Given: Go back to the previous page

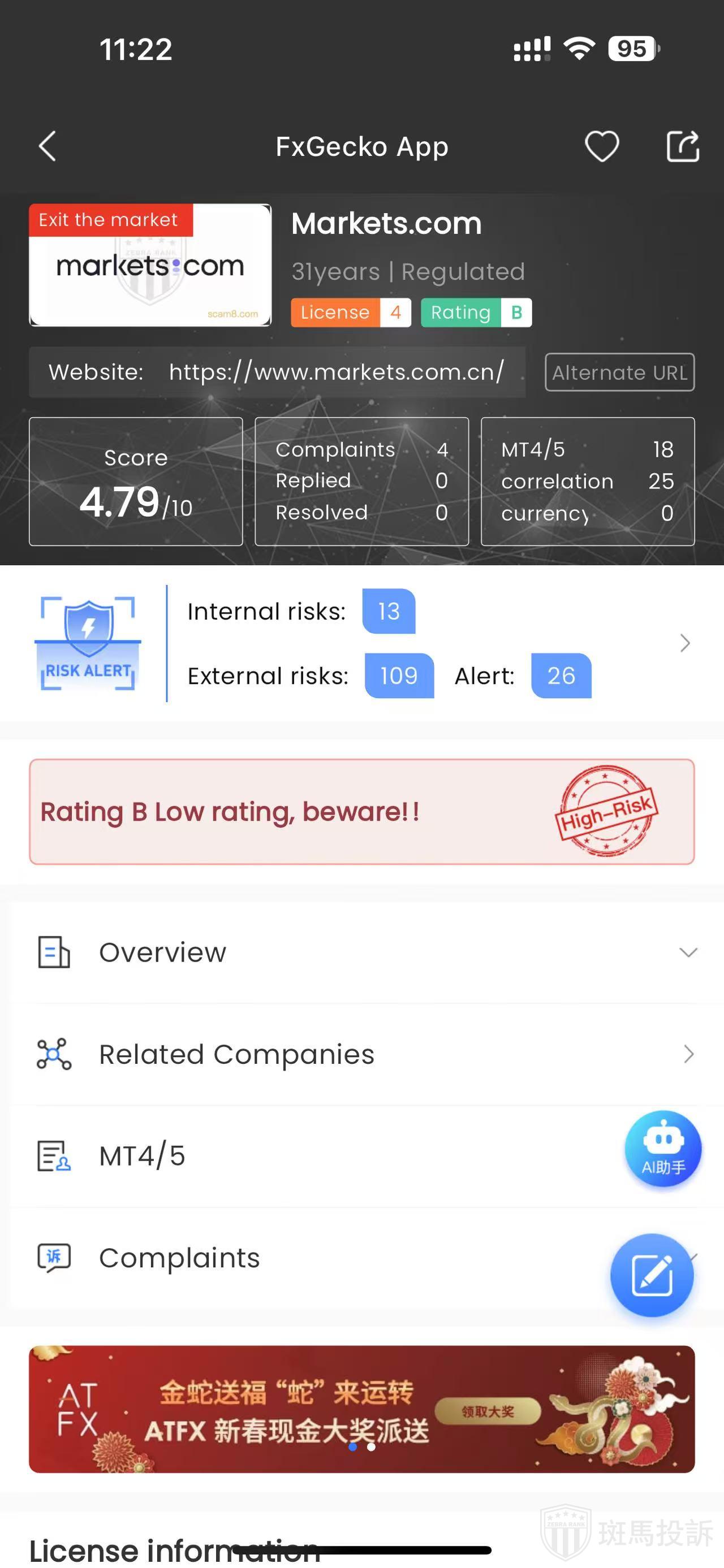Looking at the screenshot, I should click(48, 146).
